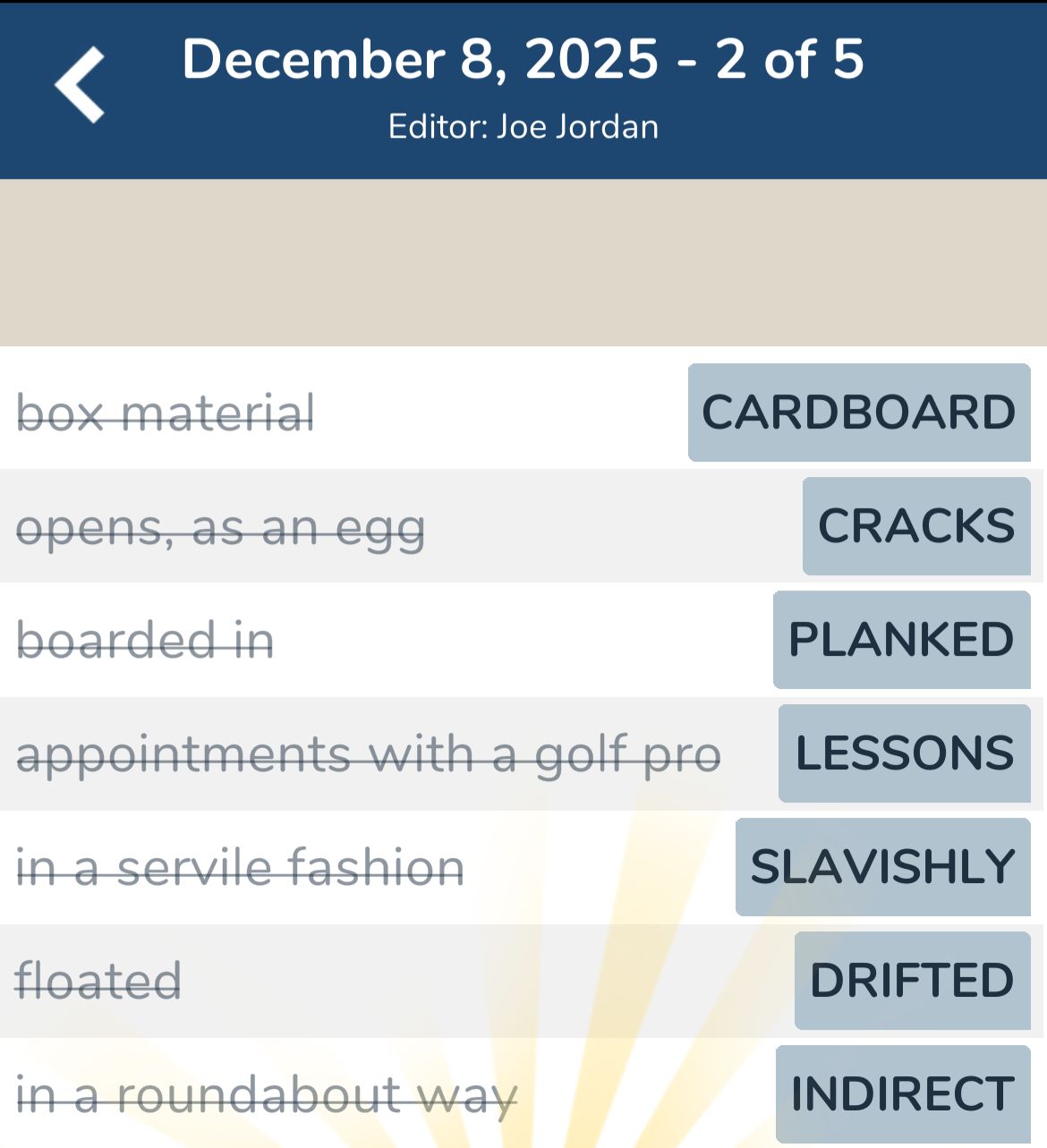Select the 'in a servile fashion' clue

coord(240,867)
